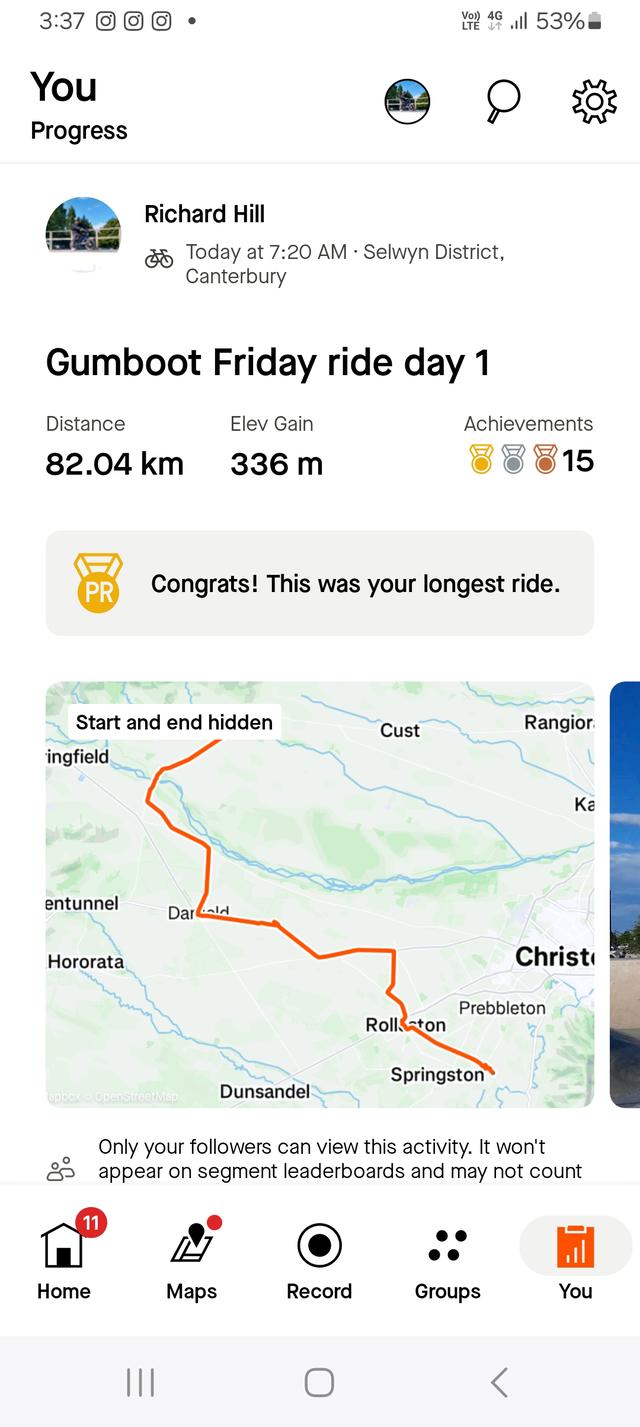
Task: View the 15 achievements medals
Action: pos(530,460)
